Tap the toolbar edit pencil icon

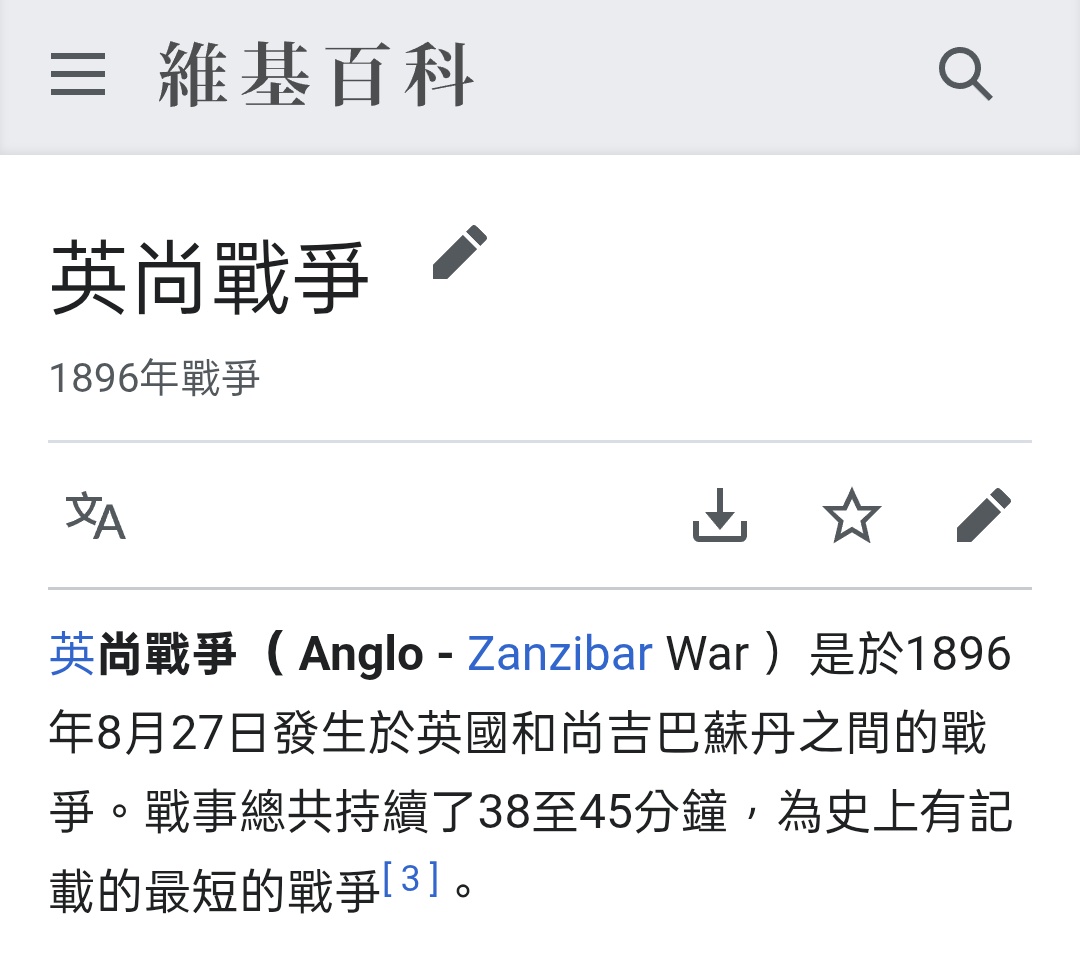coord(984,516)
